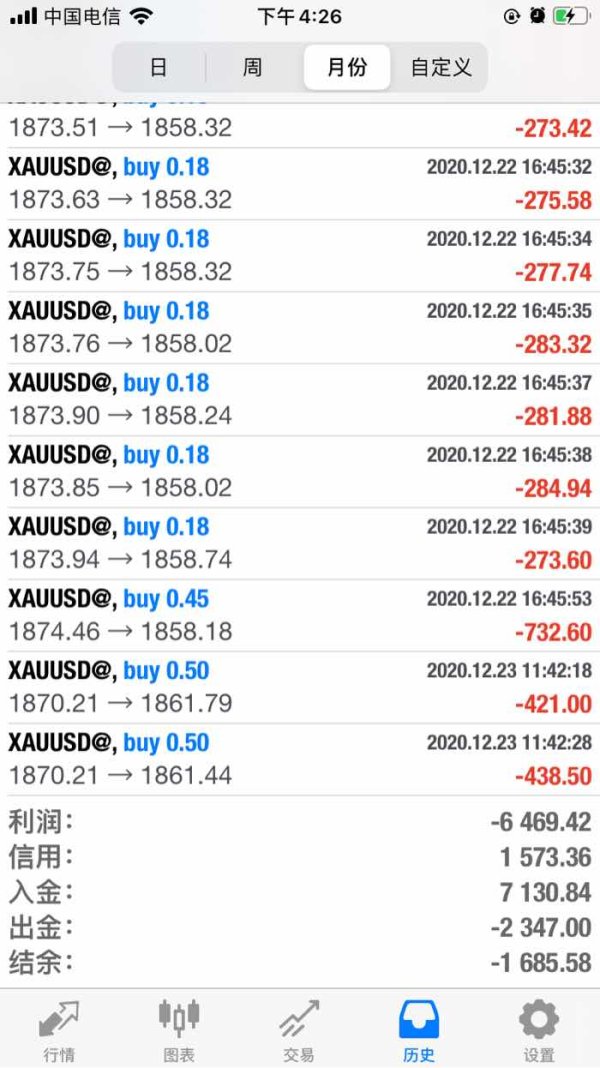Select the trade timestamped 16:45:39
Screen dimensions: 600x1068
[x=300, y=544]
